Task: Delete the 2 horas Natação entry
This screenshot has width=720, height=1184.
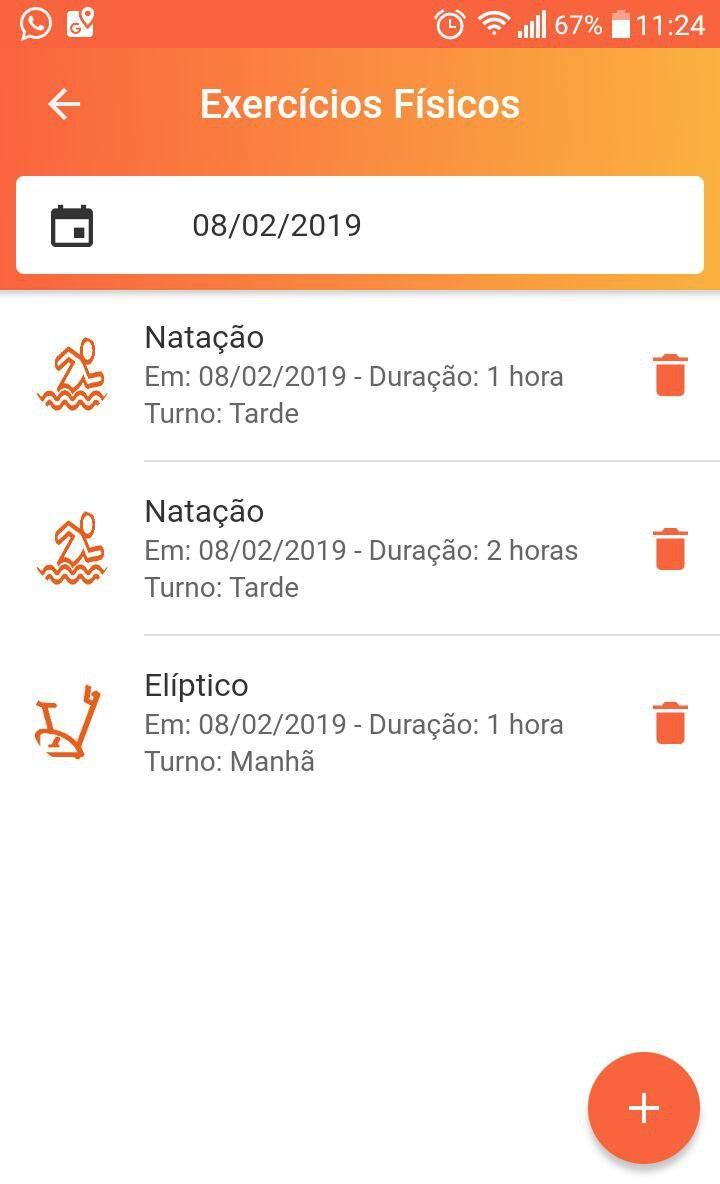Action: 670,549
